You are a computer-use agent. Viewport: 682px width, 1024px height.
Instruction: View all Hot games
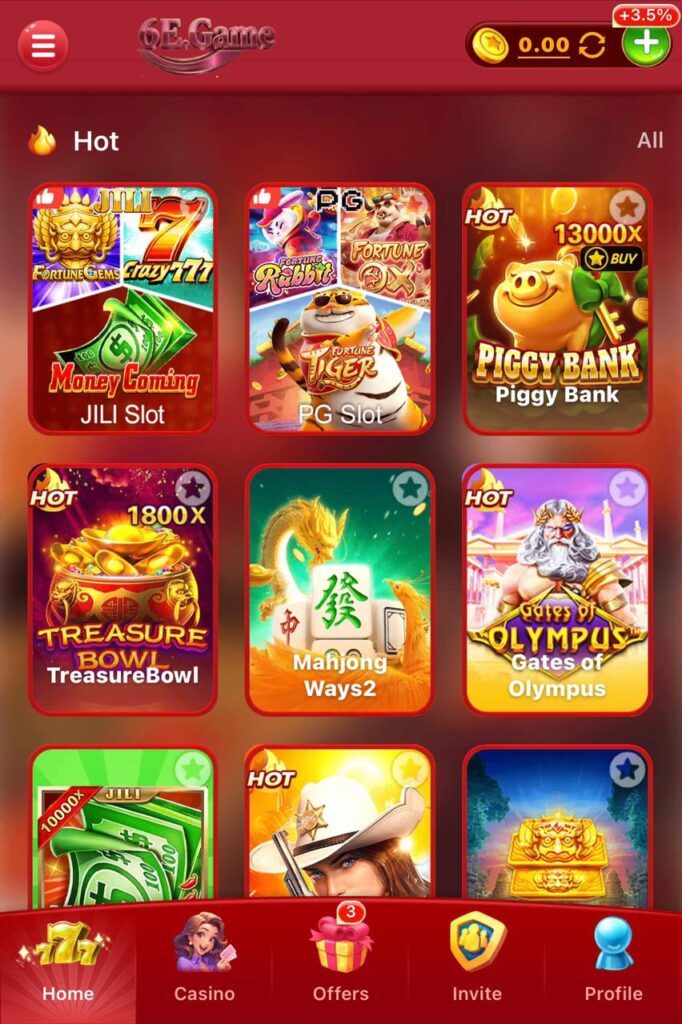(650, 140)
